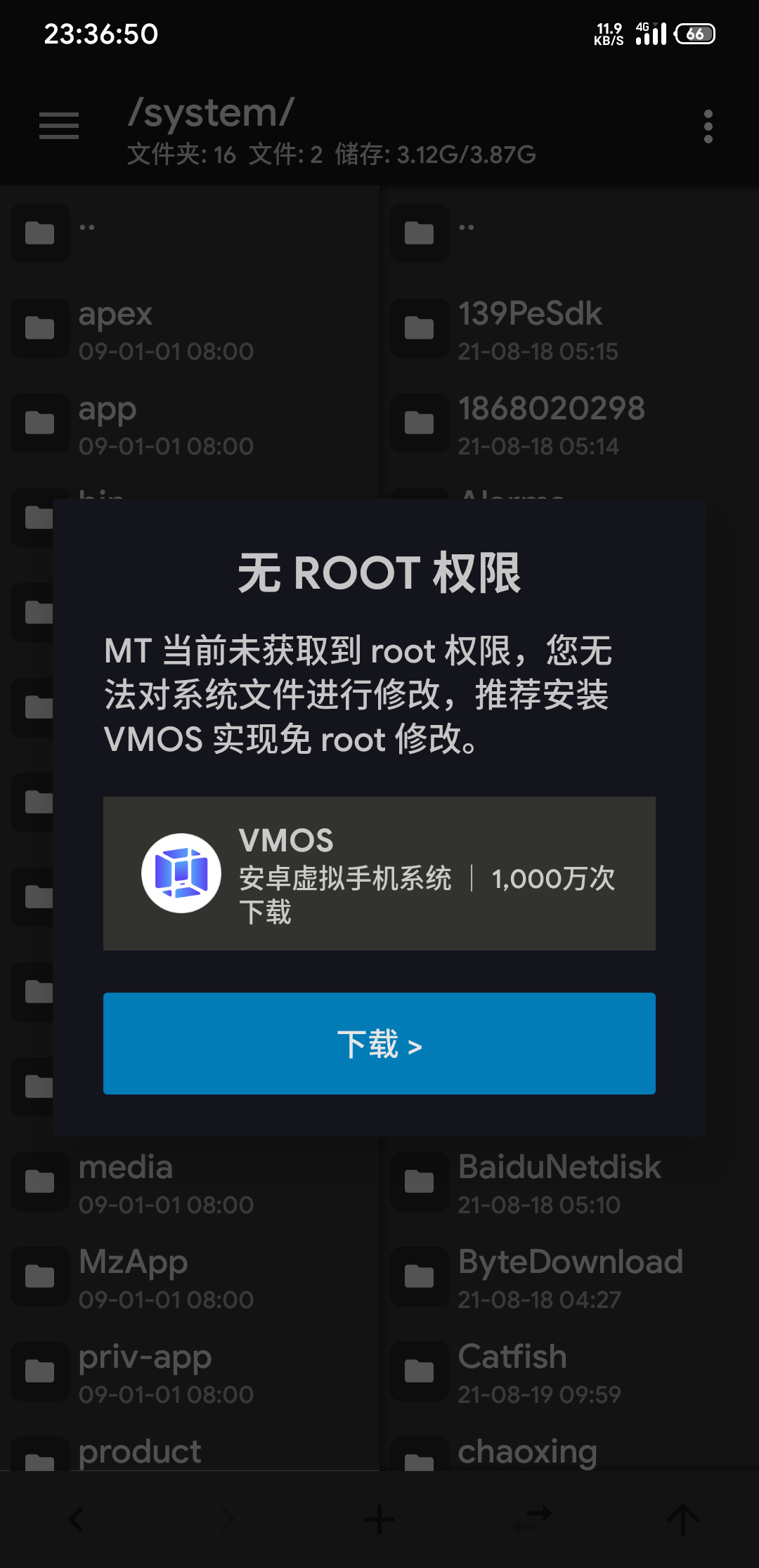Tap the back arrow in bottom toolbar

(76, 1520)
